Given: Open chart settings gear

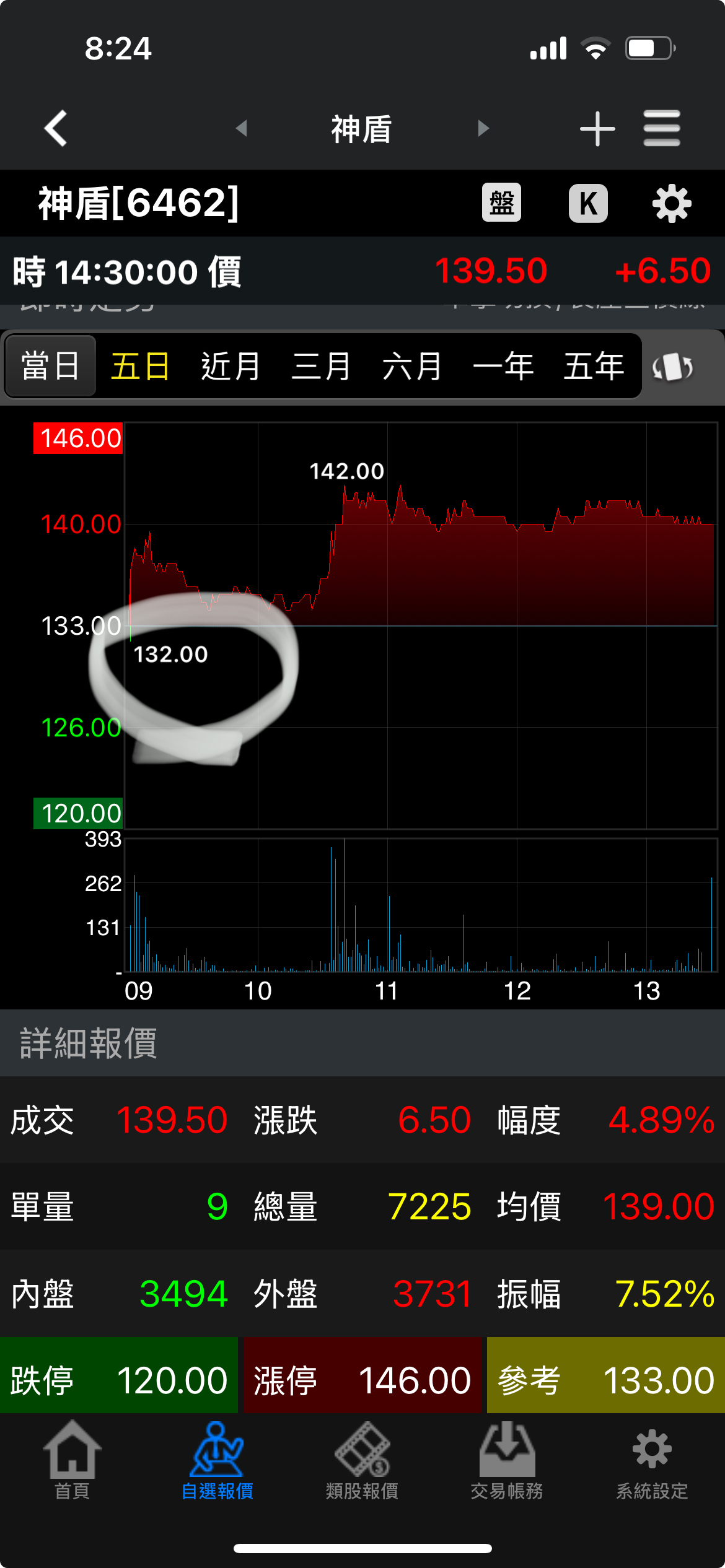Looking at the screenshot, I should (x=672, y=203).
